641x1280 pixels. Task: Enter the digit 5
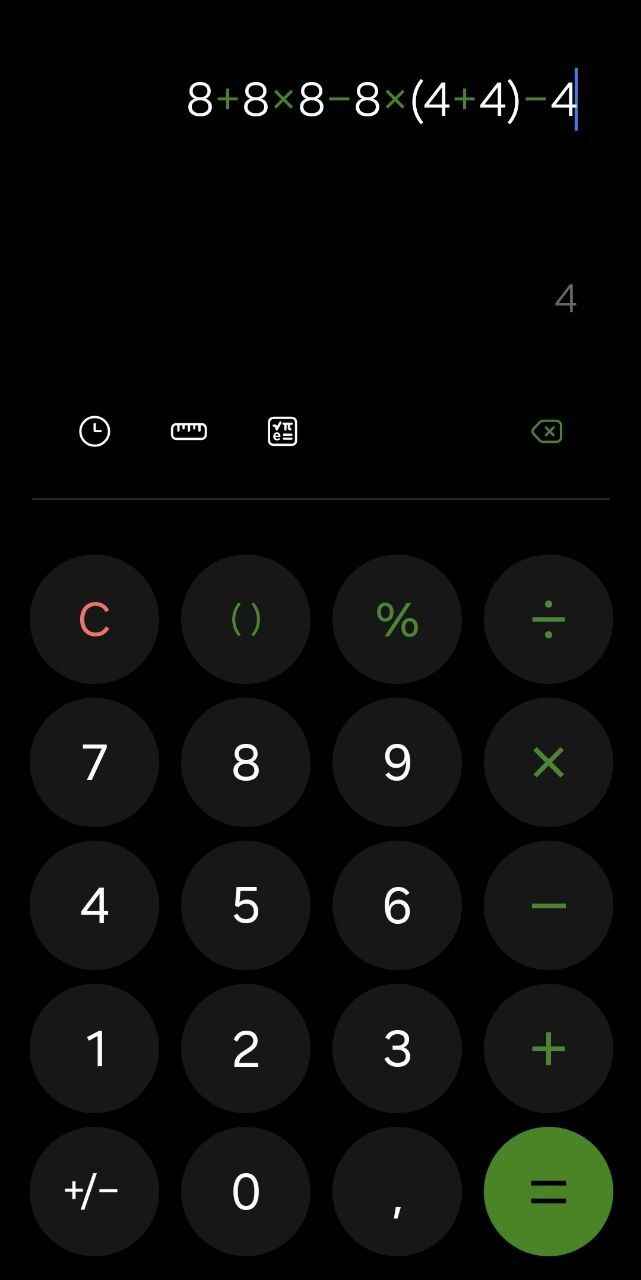245,906
